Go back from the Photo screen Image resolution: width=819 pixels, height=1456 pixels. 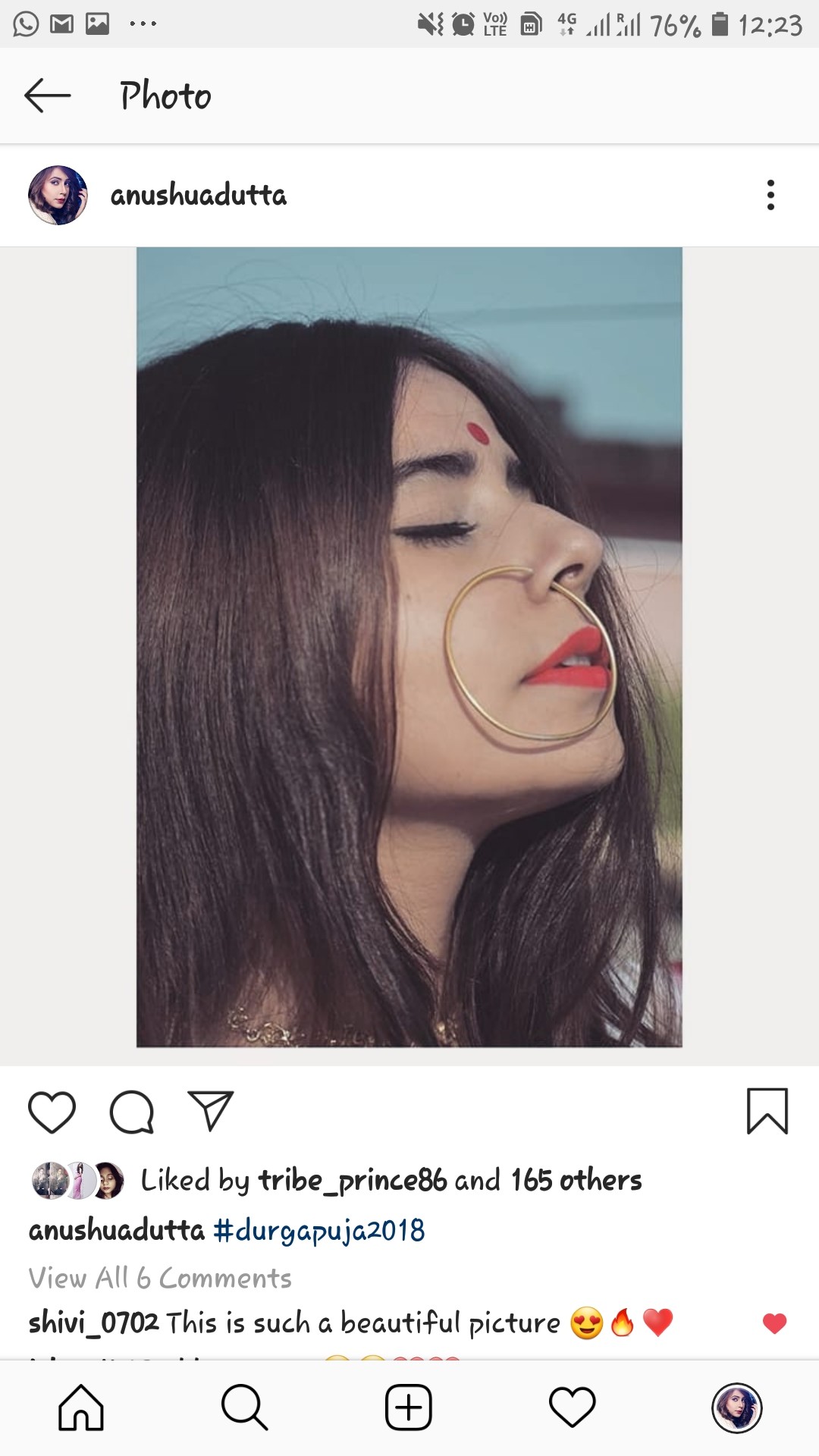[47, 96]
